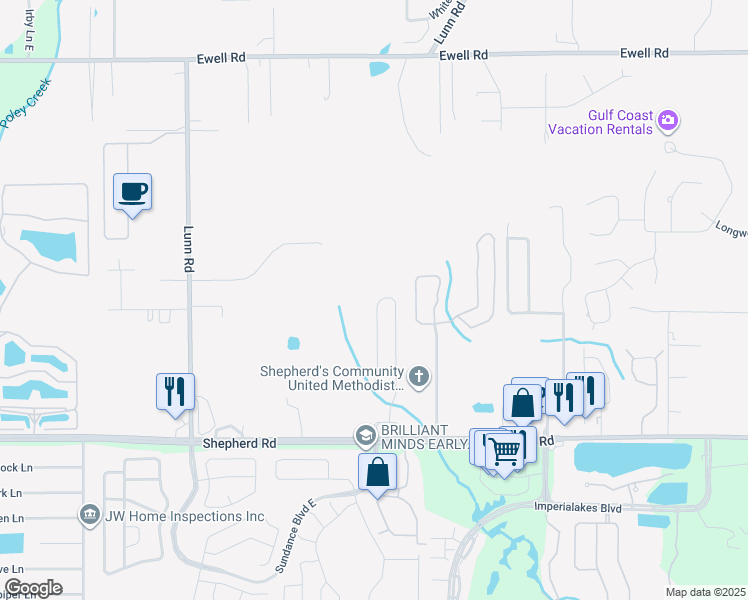748x600 pixels.
Task: Tap the coffee cup cafe marker
Action: 133,192
